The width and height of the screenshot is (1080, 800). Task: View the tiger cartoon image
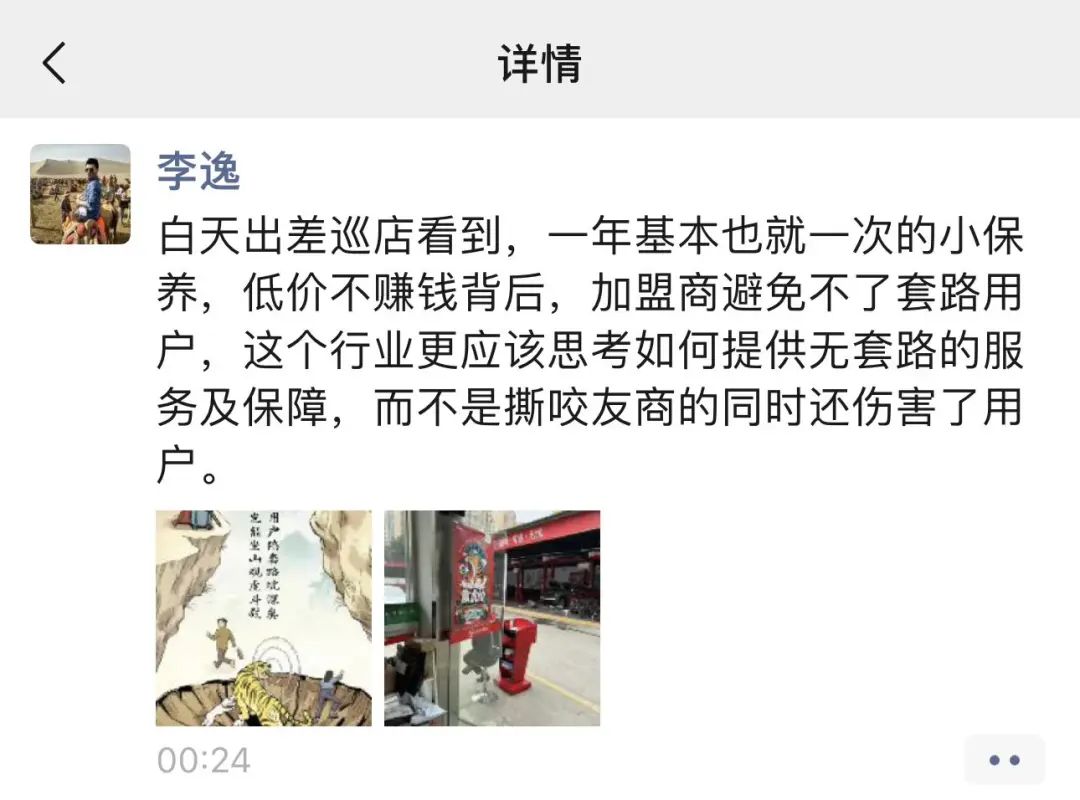click(x=263, y=618)
